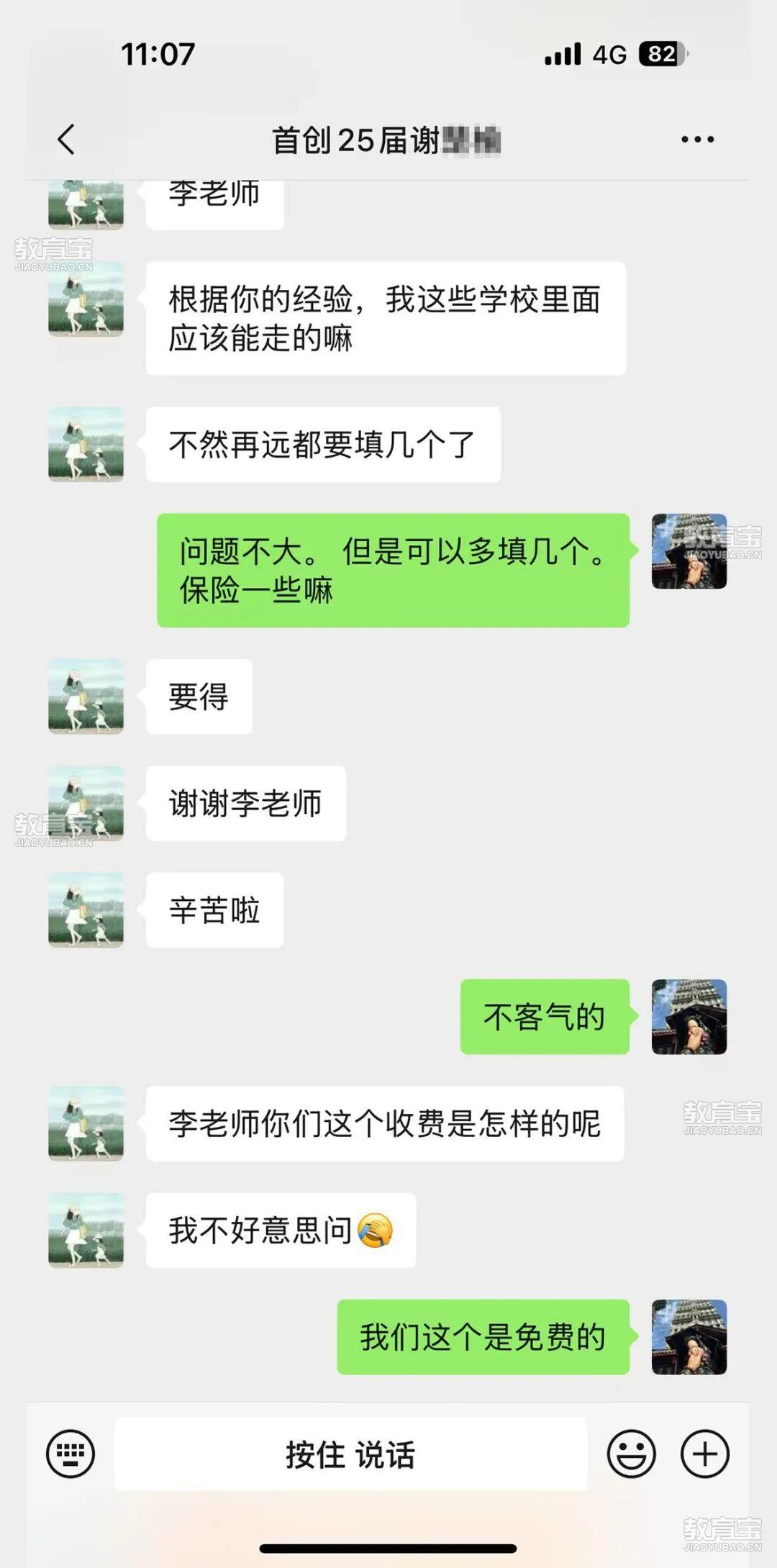
Task: Open sender avatar beside 不客气的
Action: pos(689,1017)
